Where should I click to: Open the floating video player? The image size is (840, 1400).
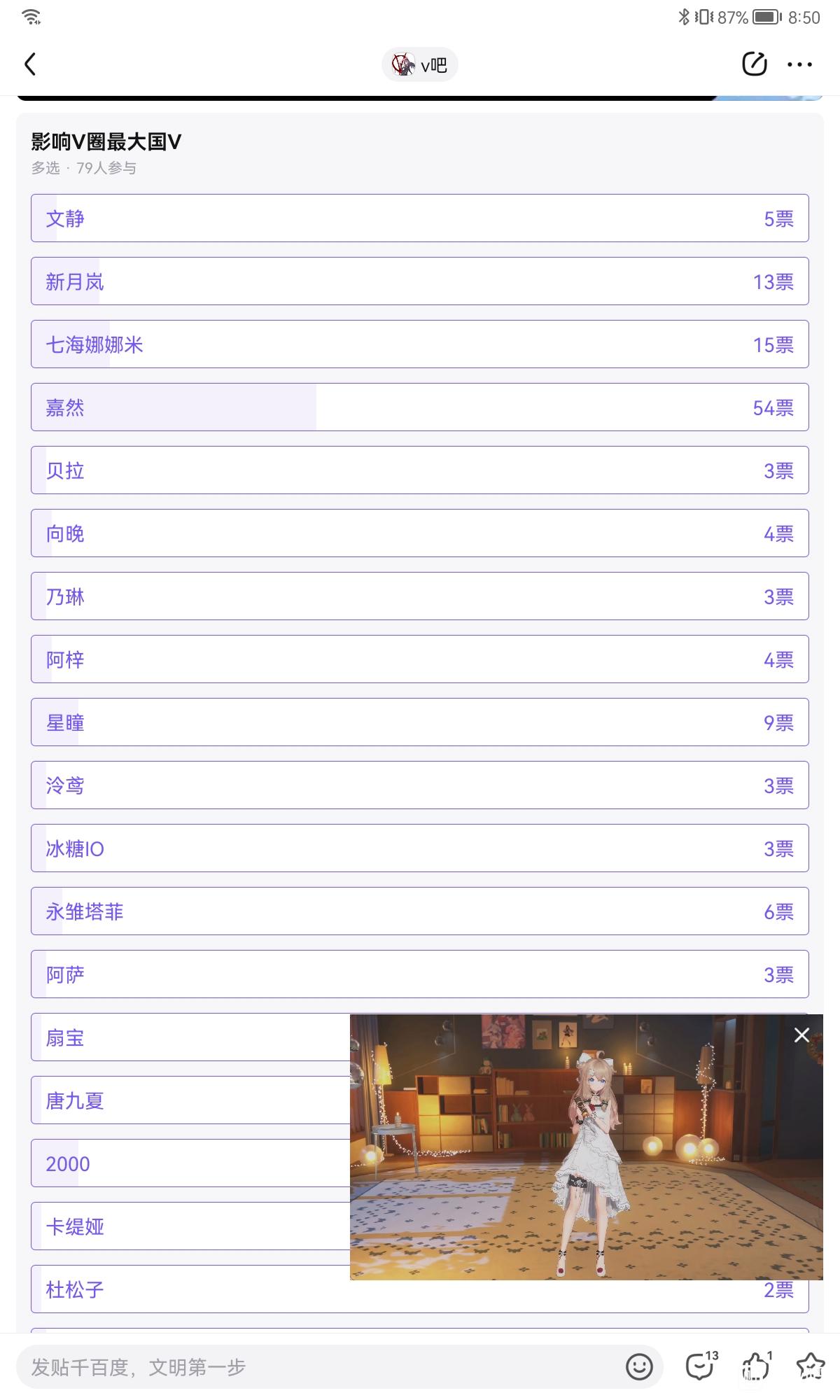coord(587,1147)
